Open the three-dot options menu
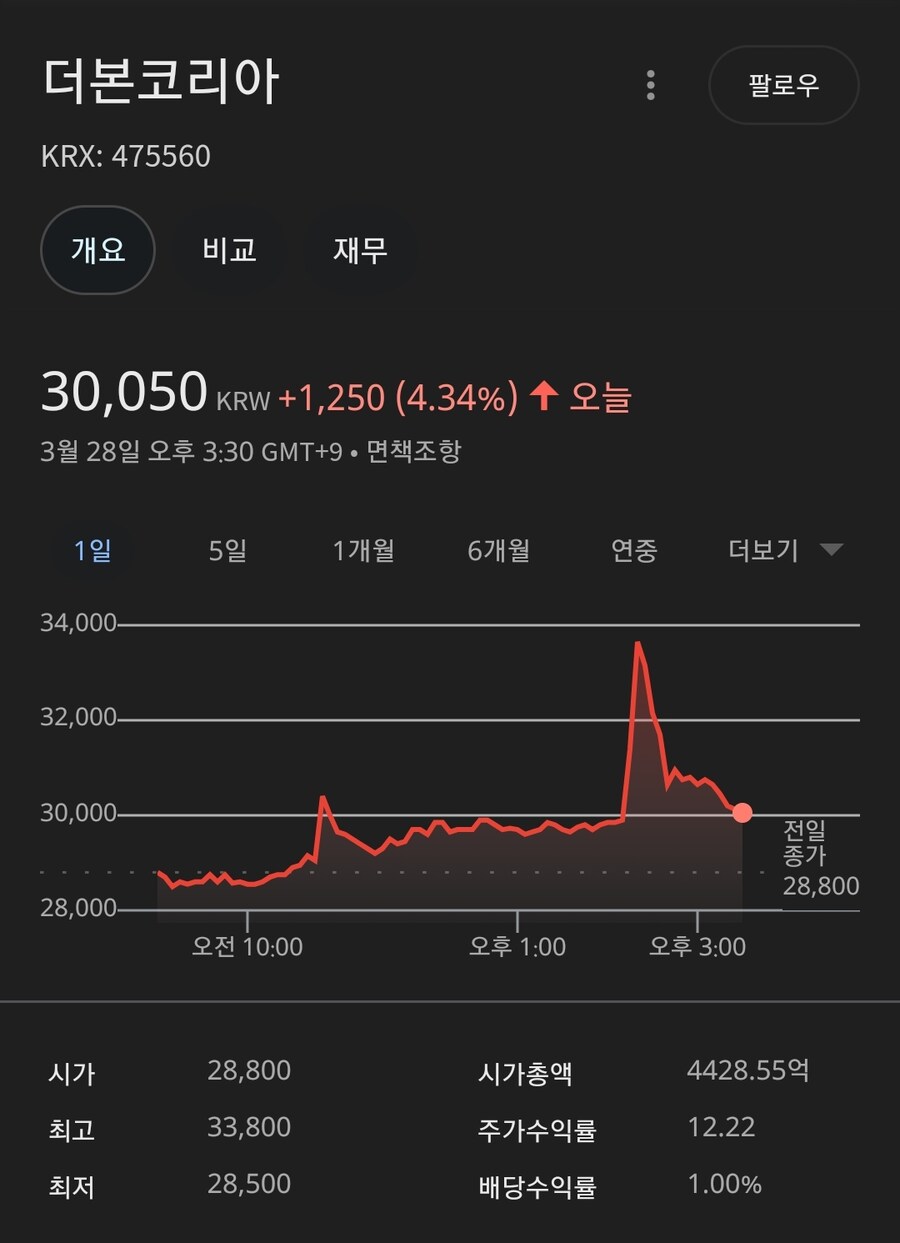The height and width of the screenshot is (1243, 900). (650, 86)
